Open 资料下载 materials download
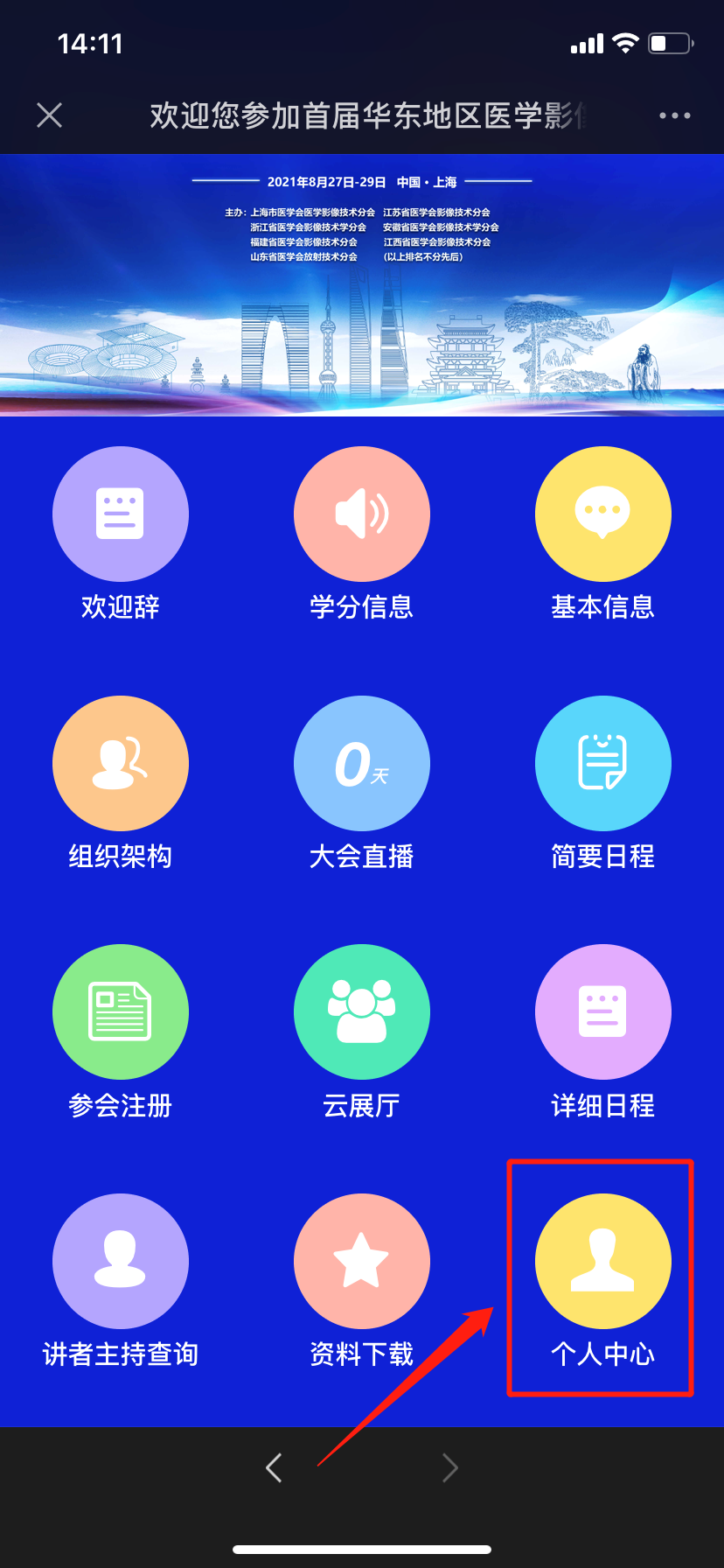724x1568 pixels. tap(362, 1262)
